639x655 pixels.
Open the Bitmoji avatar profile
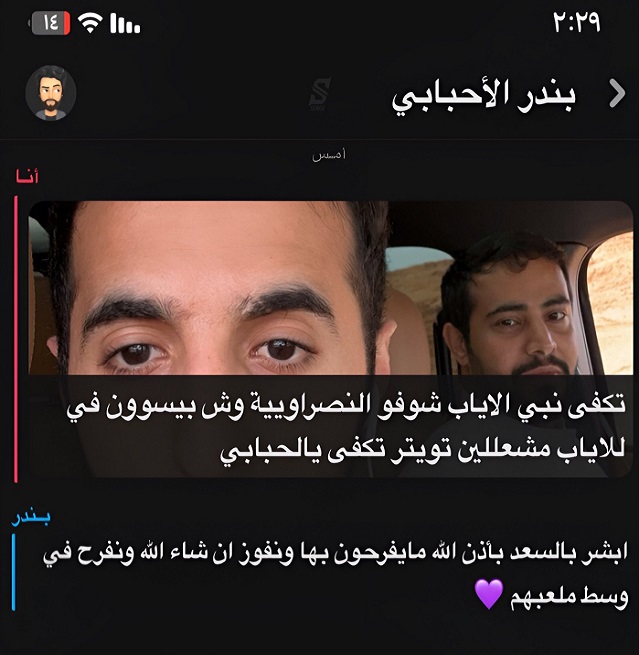click(50, 95)
